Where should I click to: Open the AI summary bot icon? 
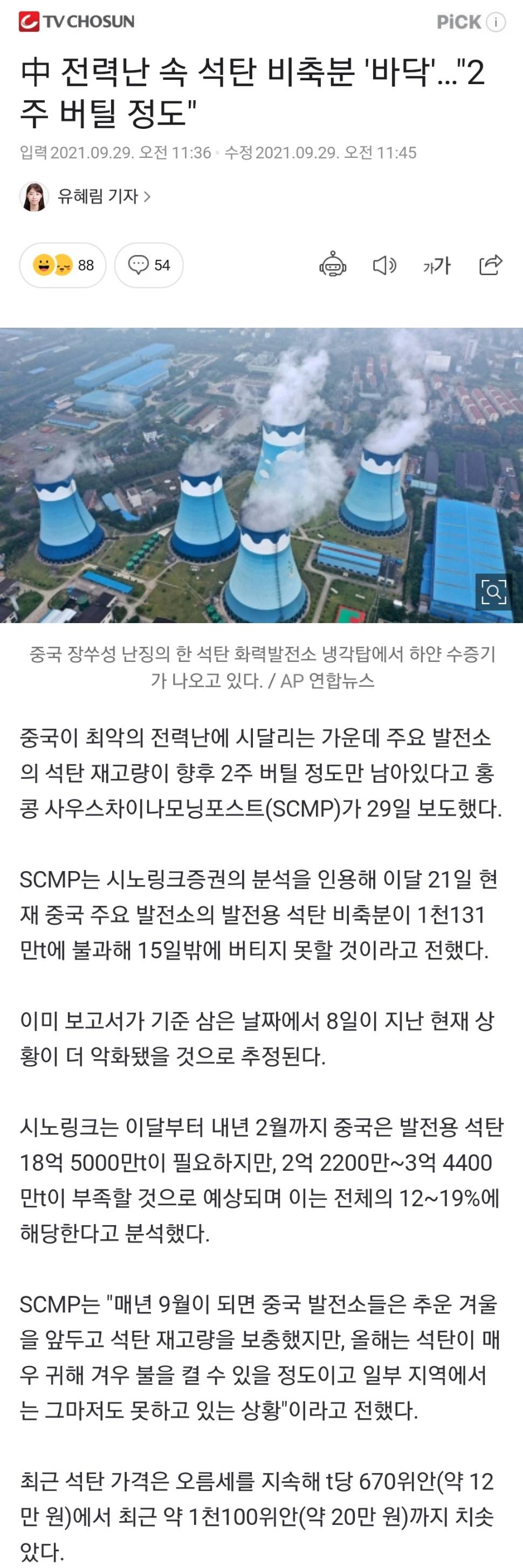pyautogui.click(x=333, y=265)
